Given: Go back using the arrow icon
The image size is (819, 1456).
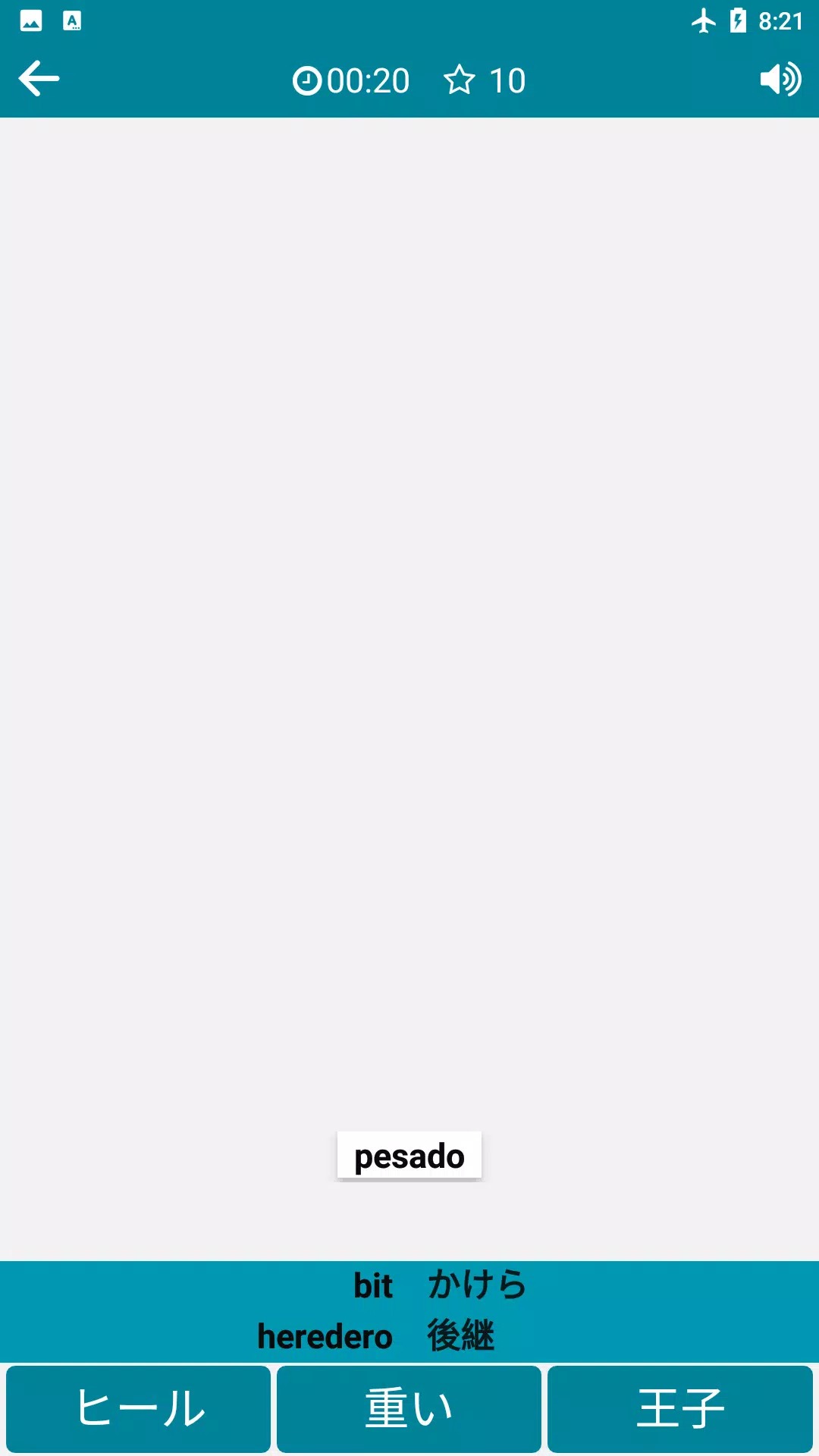Looking at the screenshot, I should coord(39,79).
